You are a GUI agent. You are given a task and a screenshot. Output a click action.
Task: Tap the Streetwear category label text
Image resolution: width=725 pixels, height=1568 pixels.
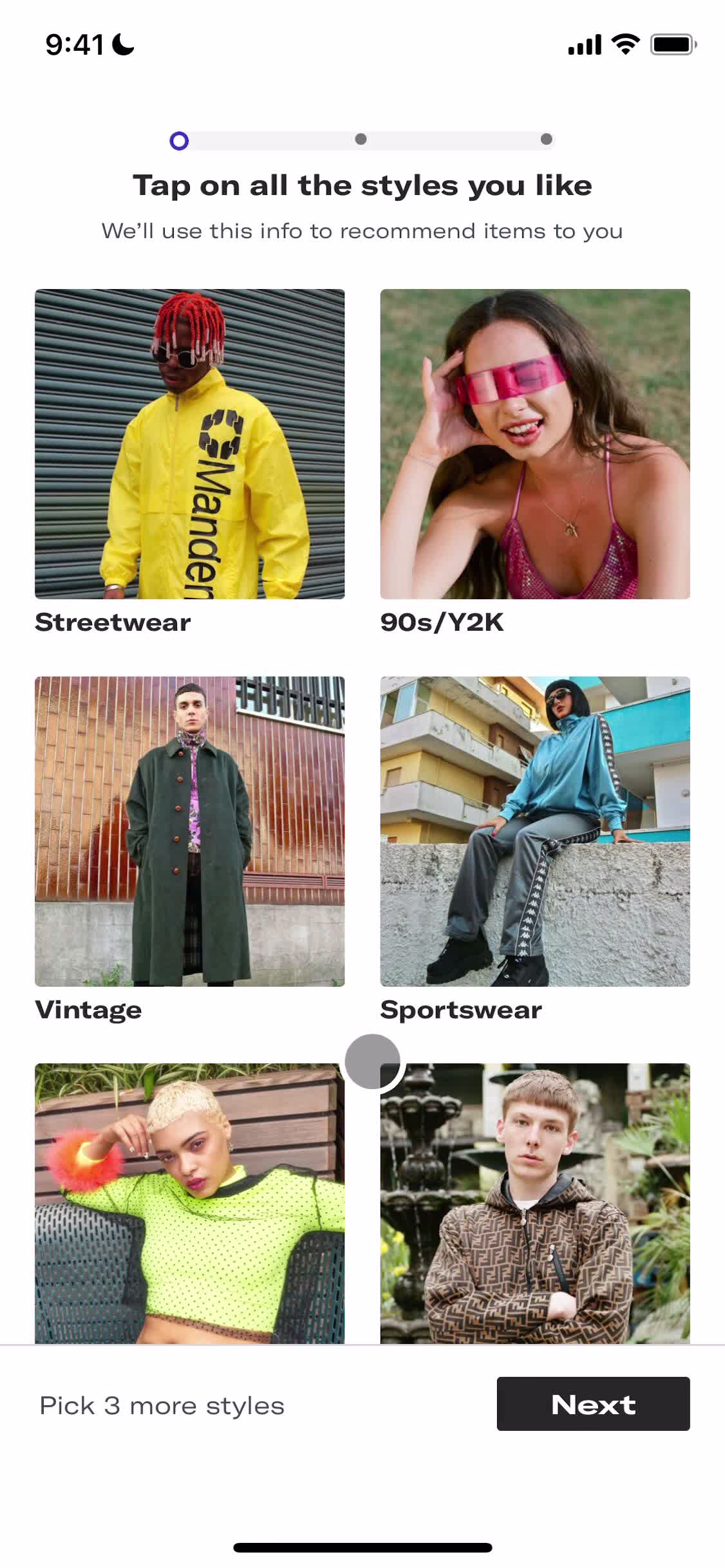pyautogui.click(x=112, y=622)
